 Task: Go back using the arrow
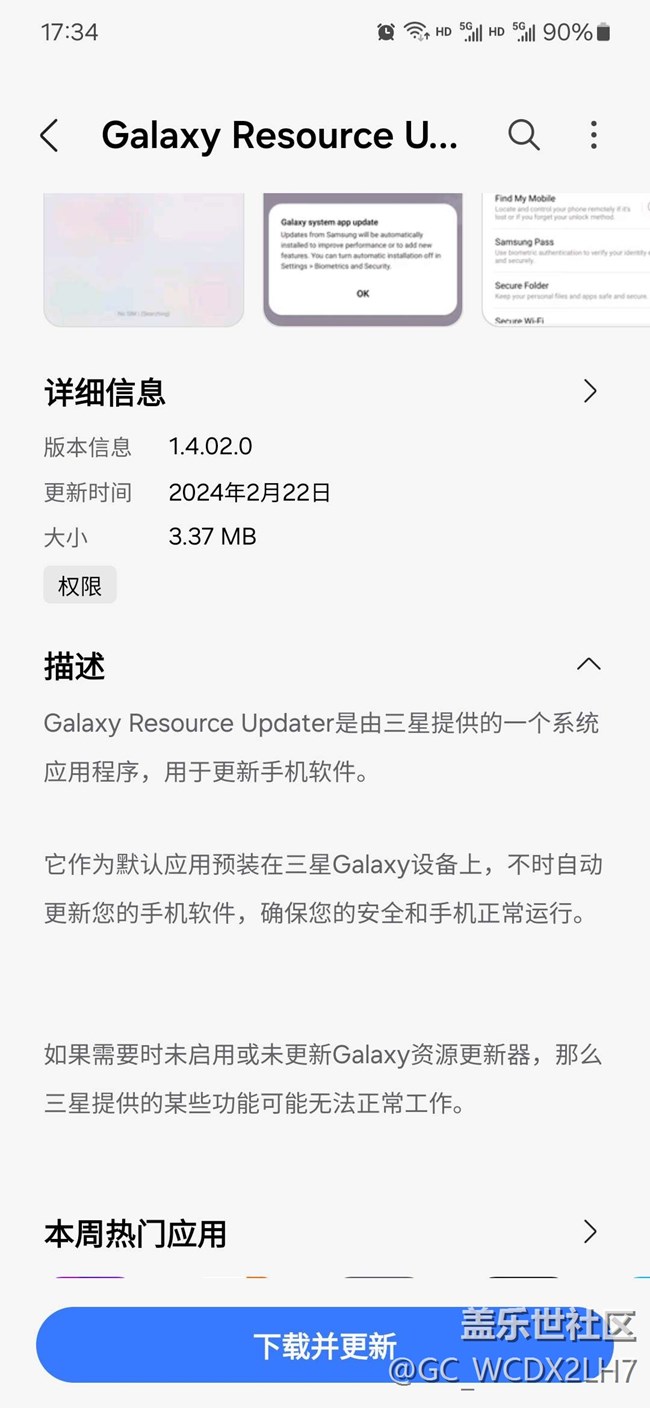tap(49, 136)
